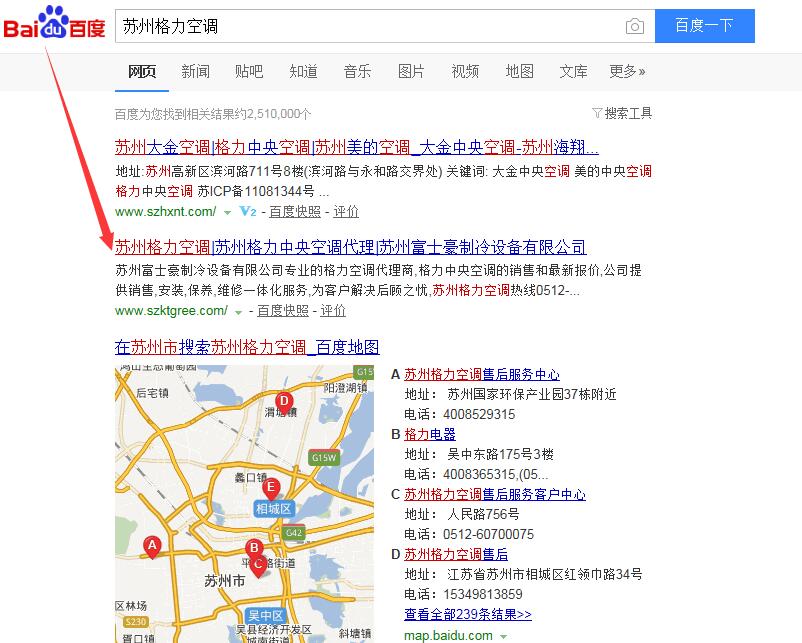This screenshot has height=643, width=802.
Task: Tap the 百度一下 search button
Action: point(704,26)
